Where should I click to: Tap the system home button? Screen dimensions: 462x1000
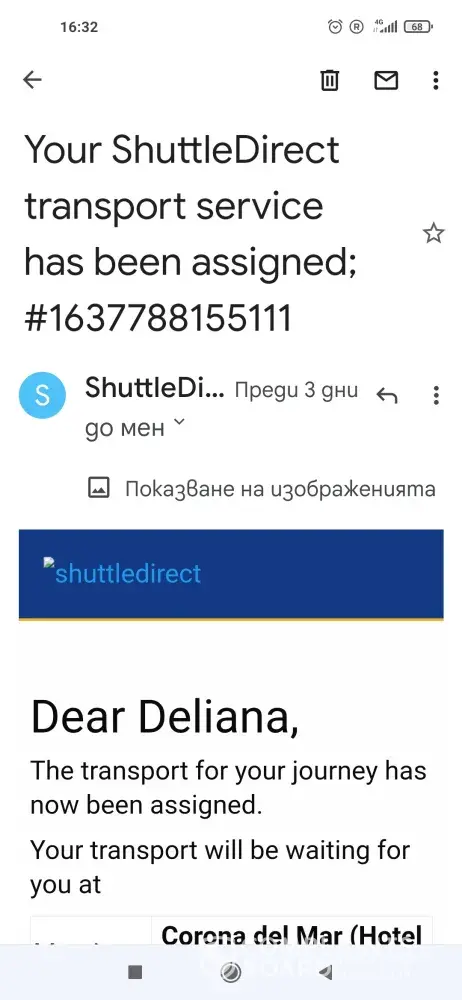click(x=230, y=971)
